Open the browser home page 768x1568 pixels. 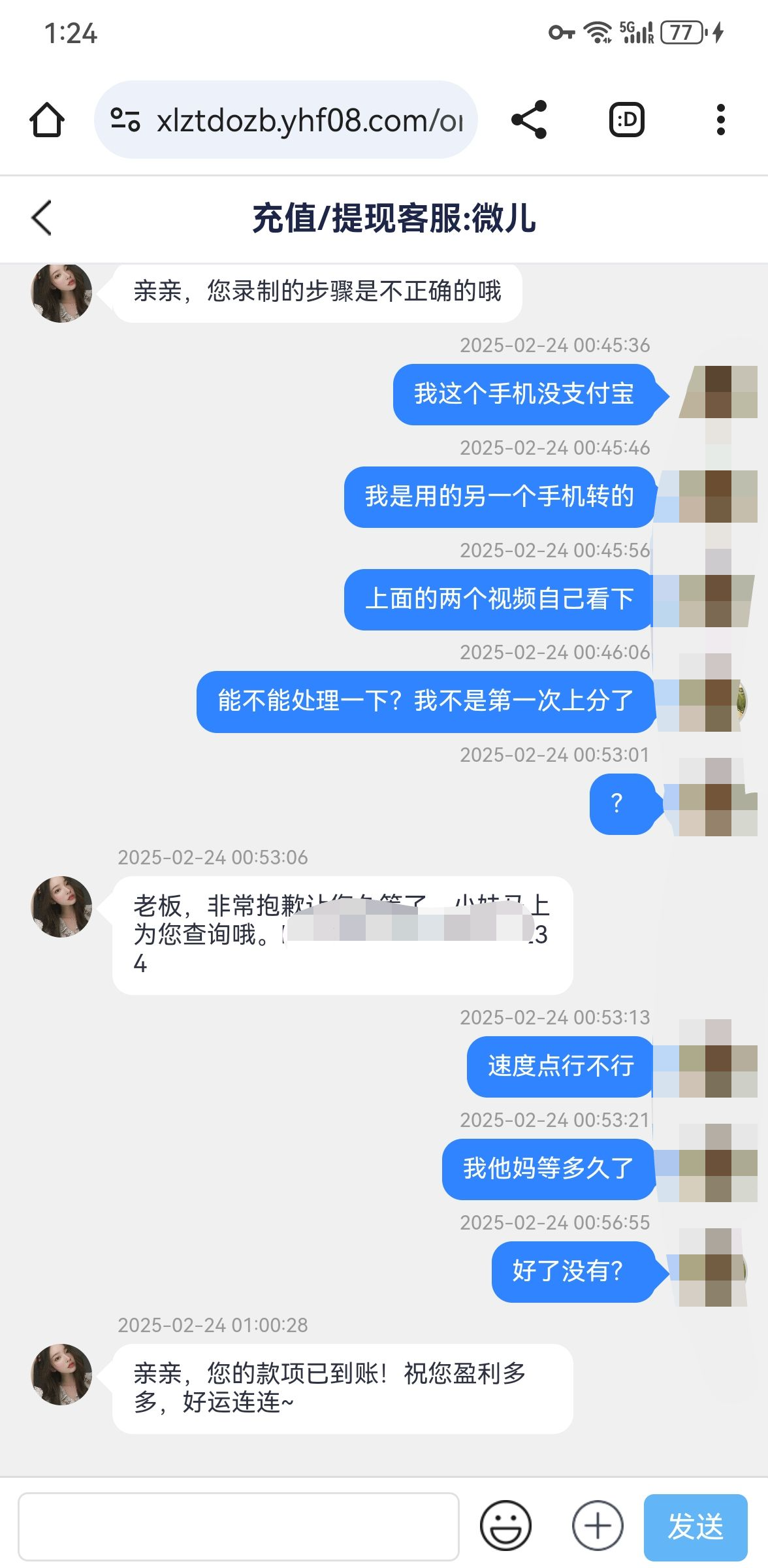[47, 120]
